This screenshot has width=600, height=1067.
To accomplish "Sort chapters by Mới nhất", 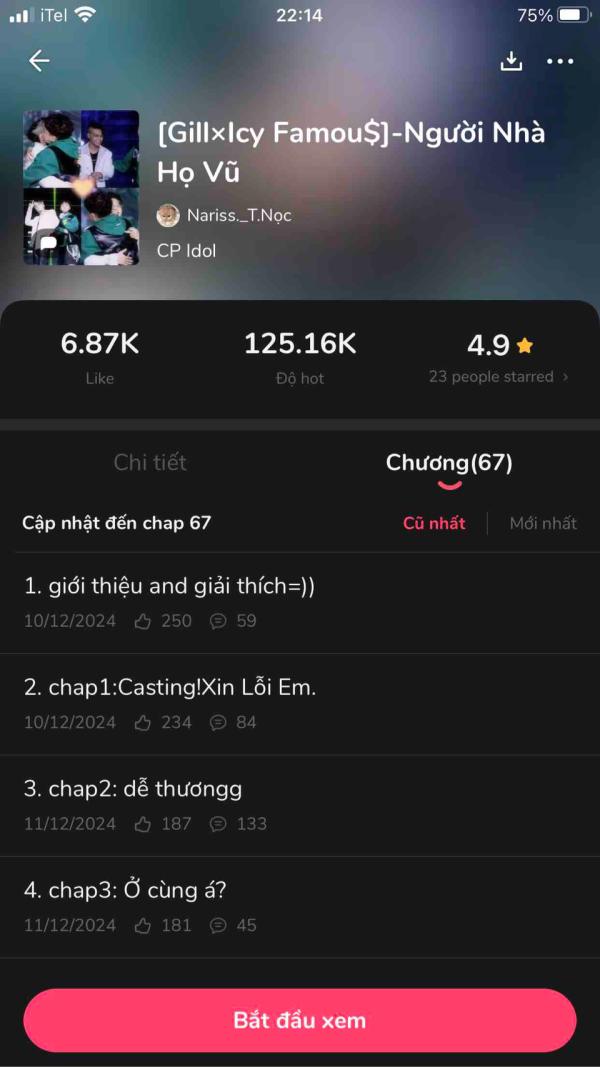I will point(543,523).
